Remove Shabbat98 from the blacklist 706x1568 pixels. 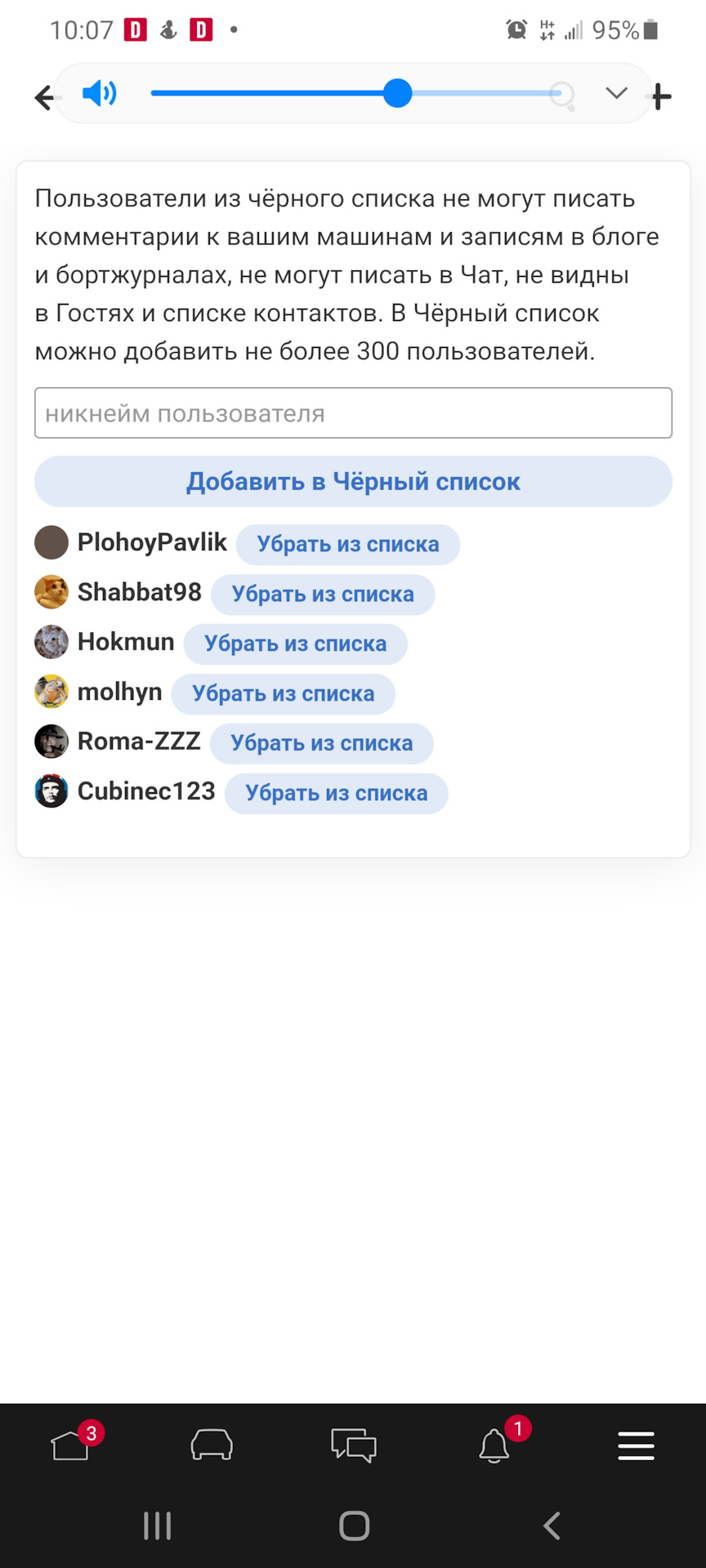[x=323, y=595]
